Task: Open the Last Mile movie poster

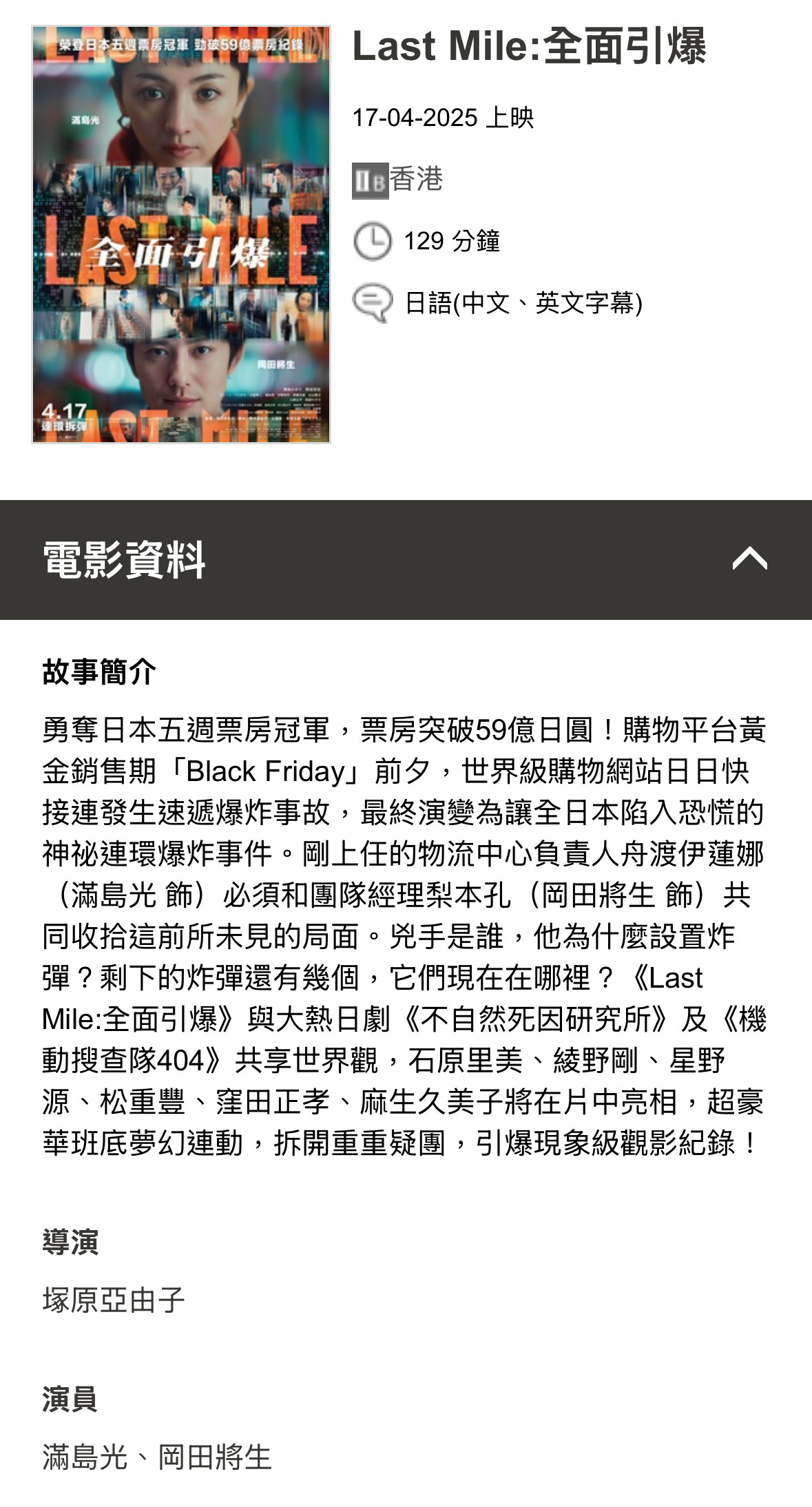Action: [x=181, y=234]
